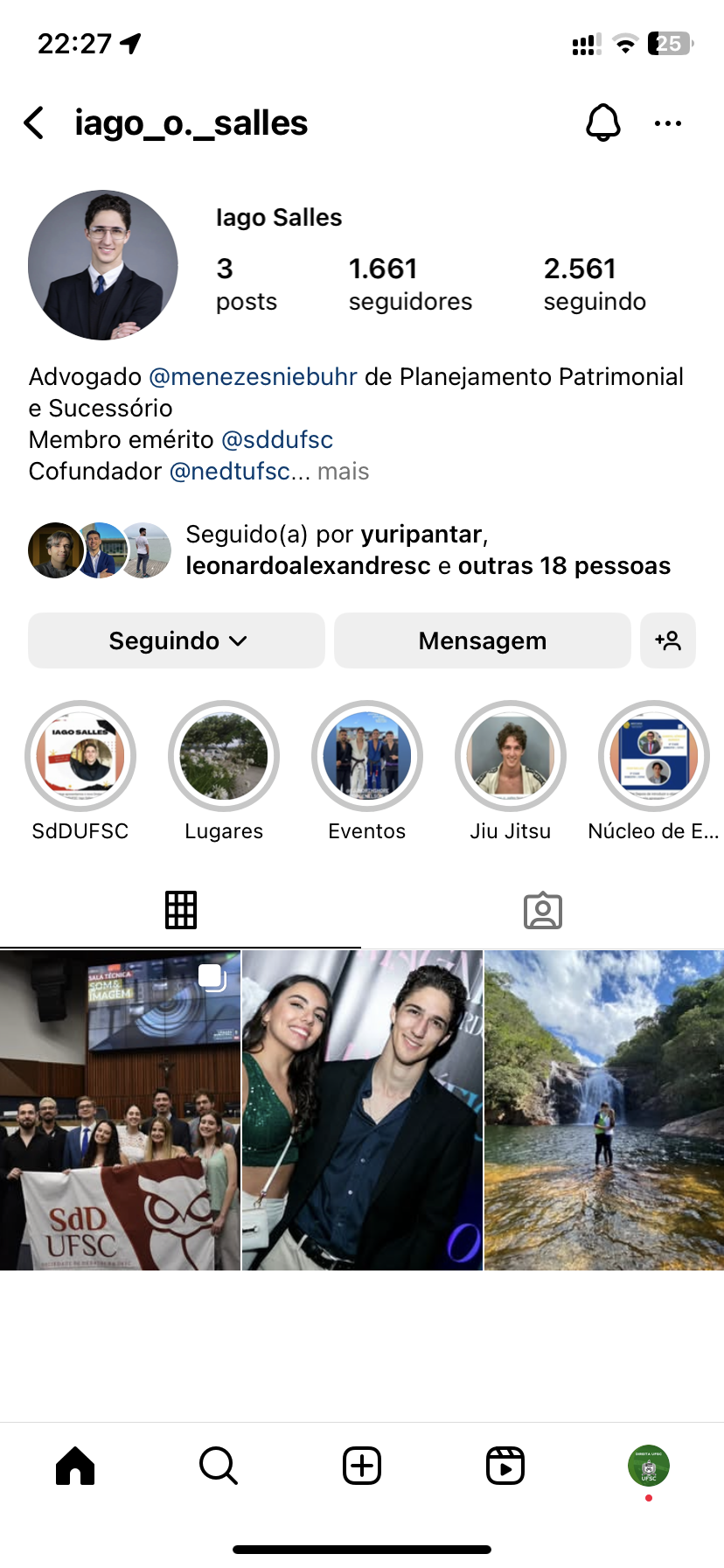The width and height of the screenshot is (724, 1568).
Task: View the Jiu Jitsu story highlight
Action: (511, 756)
